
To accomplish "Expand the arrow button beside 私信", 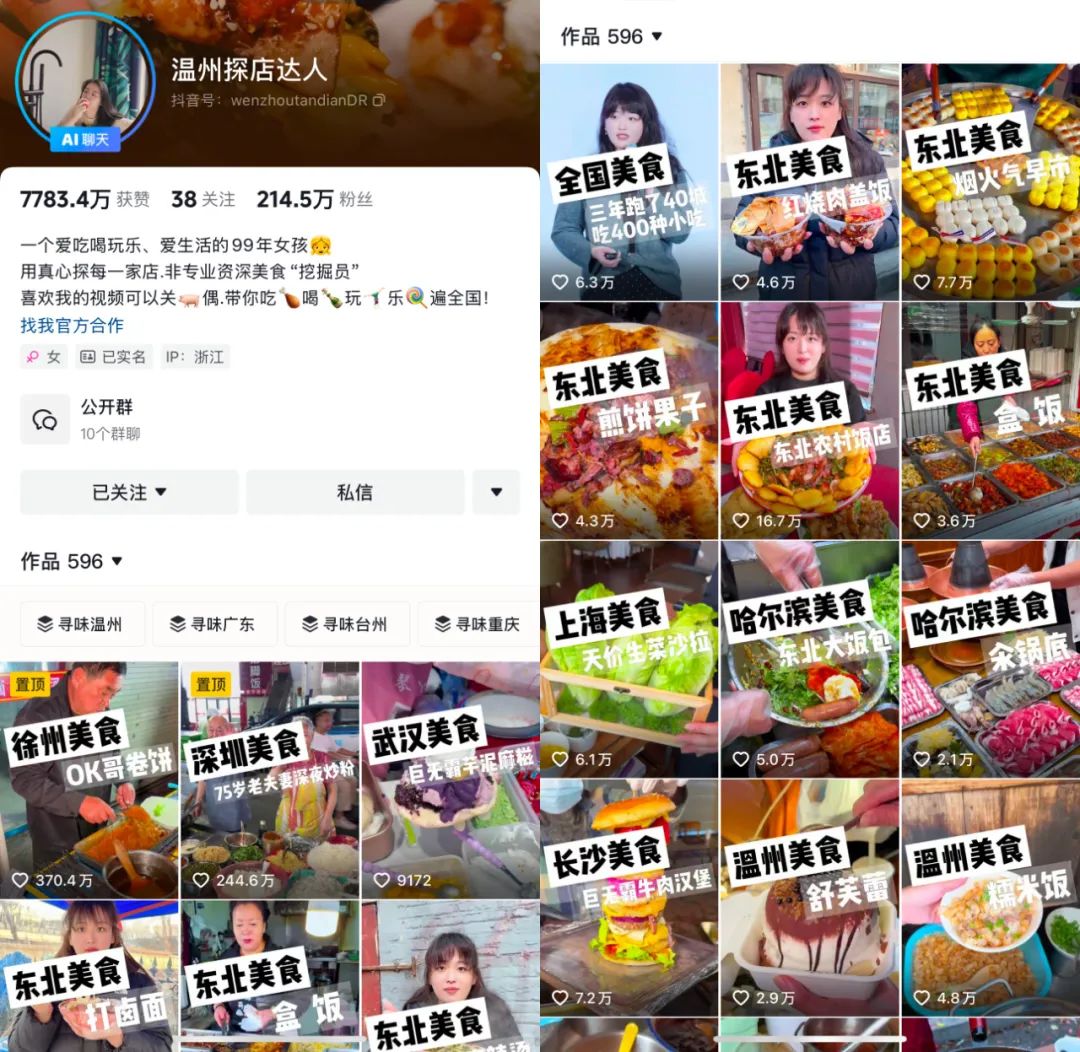I will pos(496,492).
